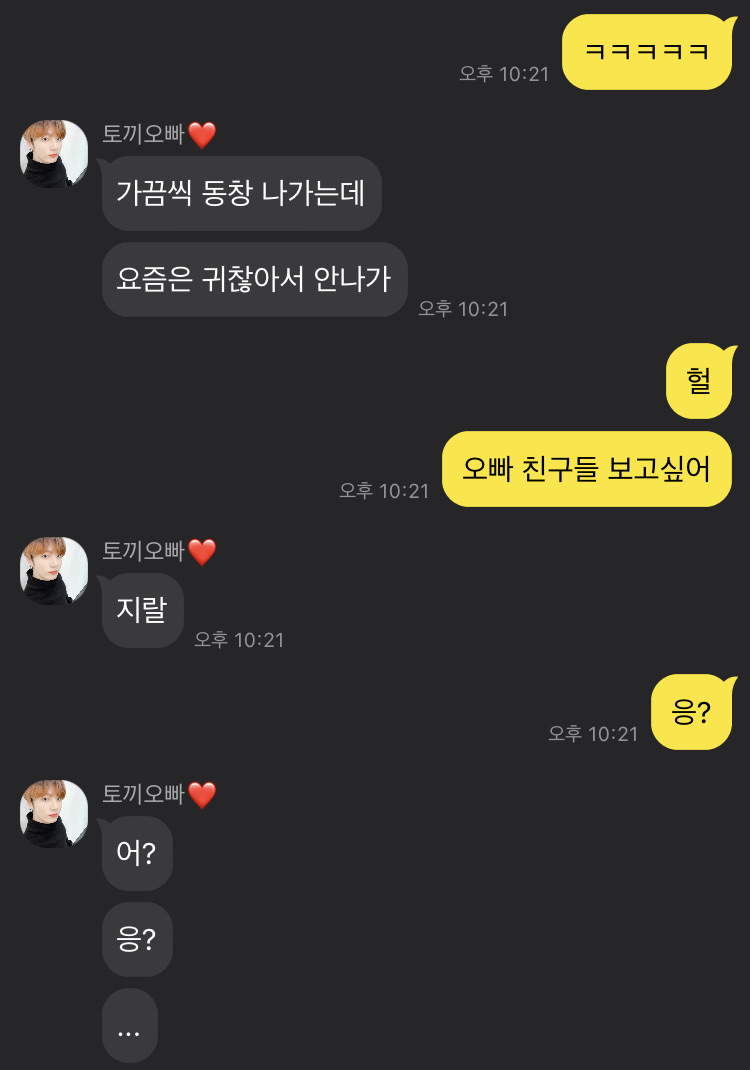Open 토끼오빠 profile photo beside '가끔씩 동창 나가는데'
The image size is (750, 1070).
54,154
